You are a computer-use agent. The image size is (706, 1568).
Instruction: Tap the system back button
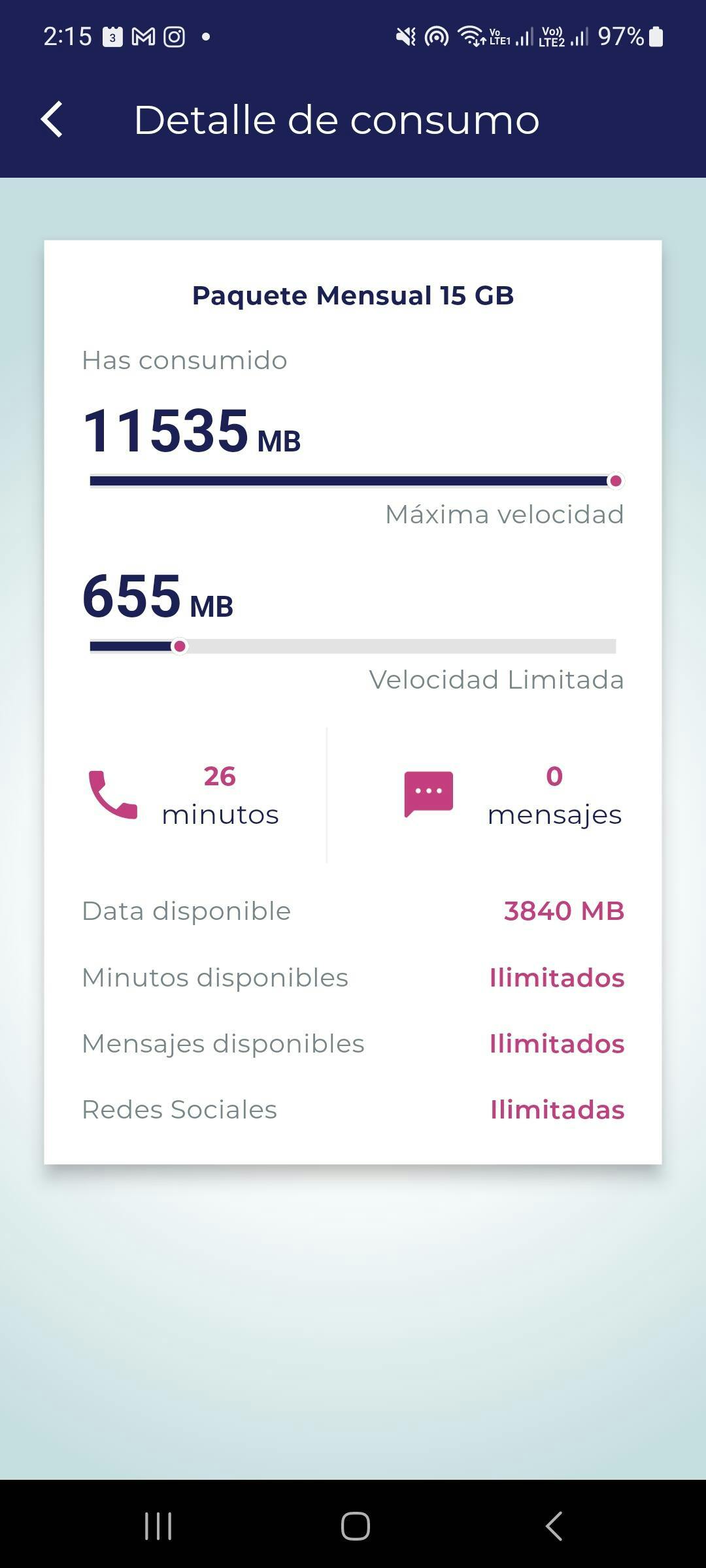click(x=553, y=1526)
